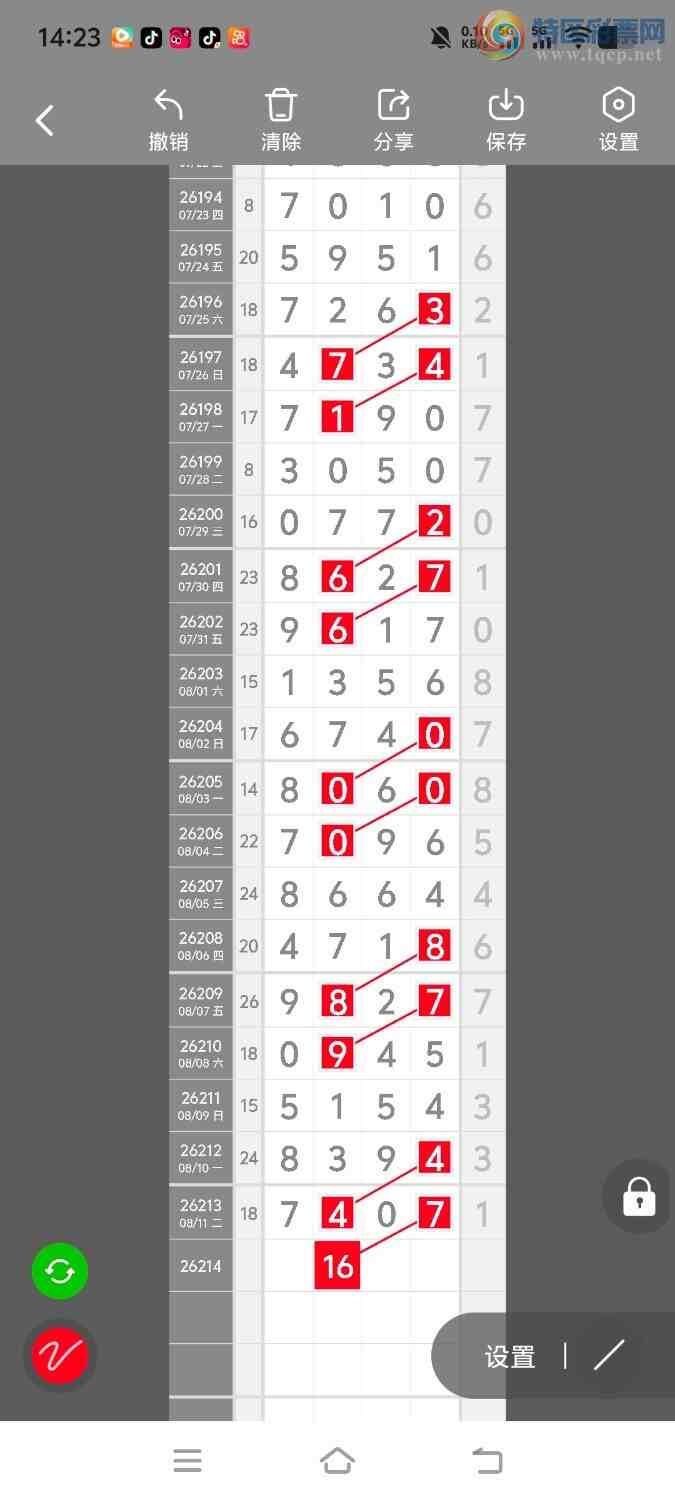Tap the red drawing pen button
The width and height of the screenshot is (675, 1500).
click(x=60, y=1356)
